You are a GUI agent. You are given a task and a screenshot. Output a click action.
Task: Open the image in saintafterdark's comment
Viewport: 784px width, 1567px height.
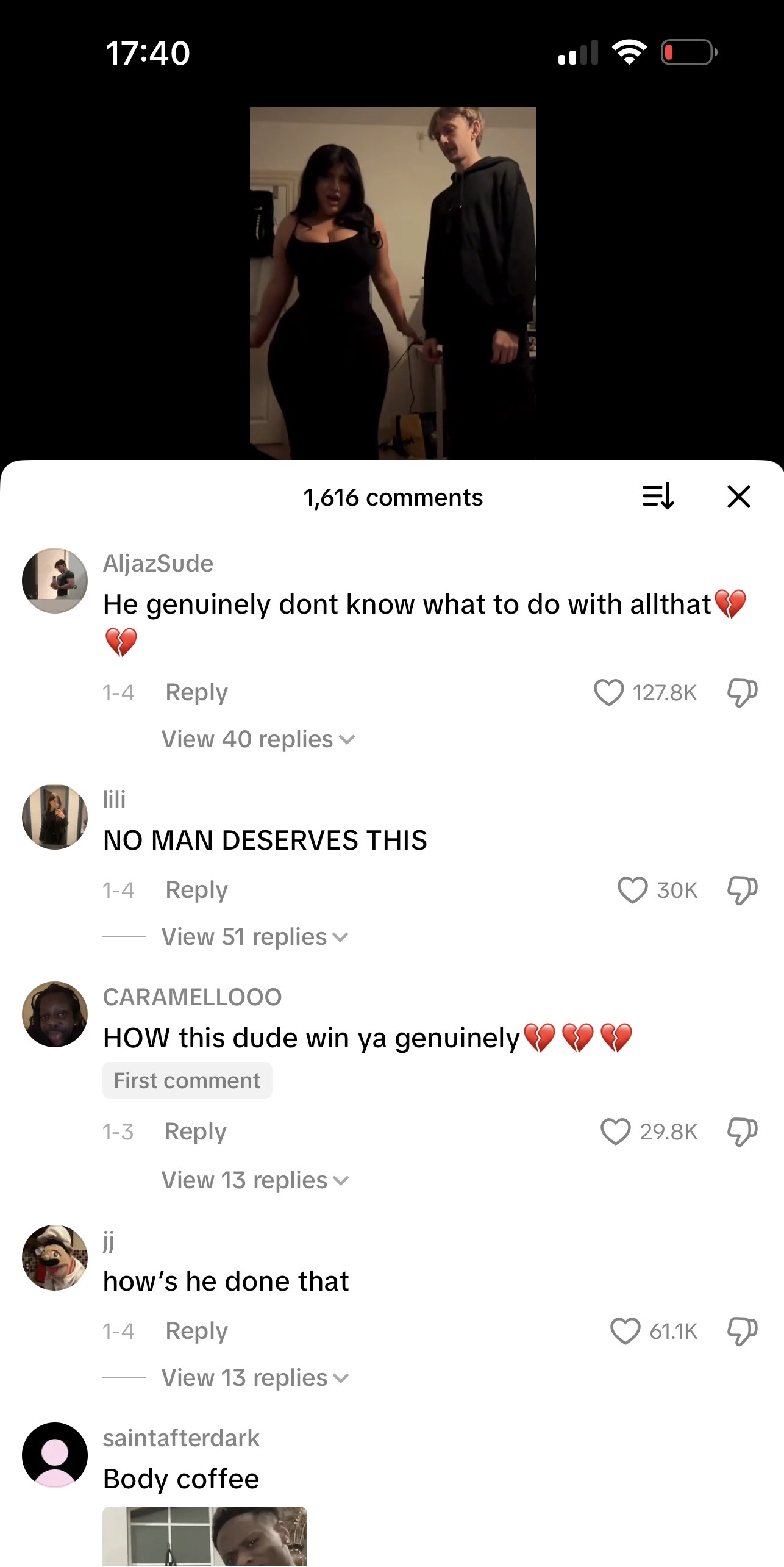tap(205, 1536)
